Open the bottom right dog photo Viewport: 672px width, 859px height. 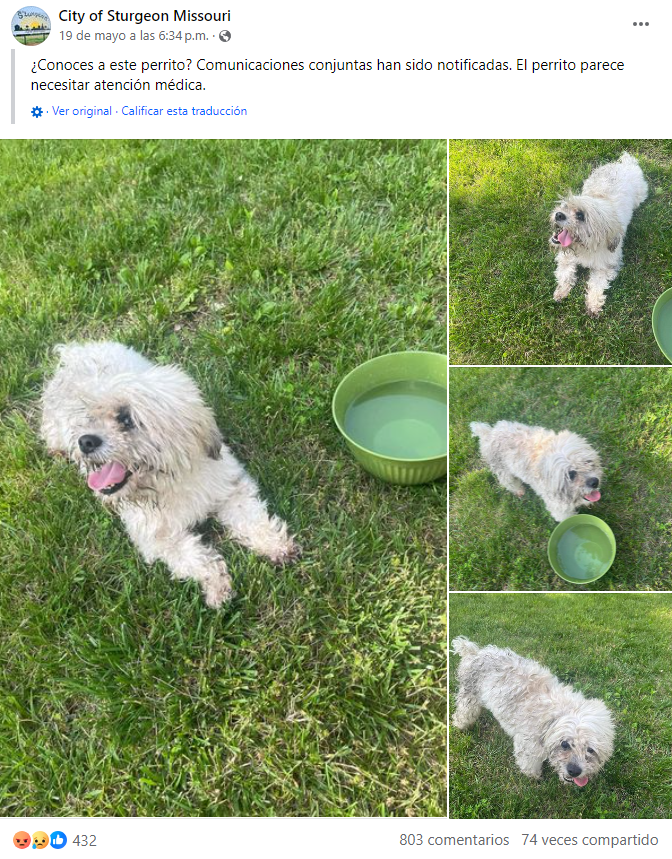(x=560, y=705)
